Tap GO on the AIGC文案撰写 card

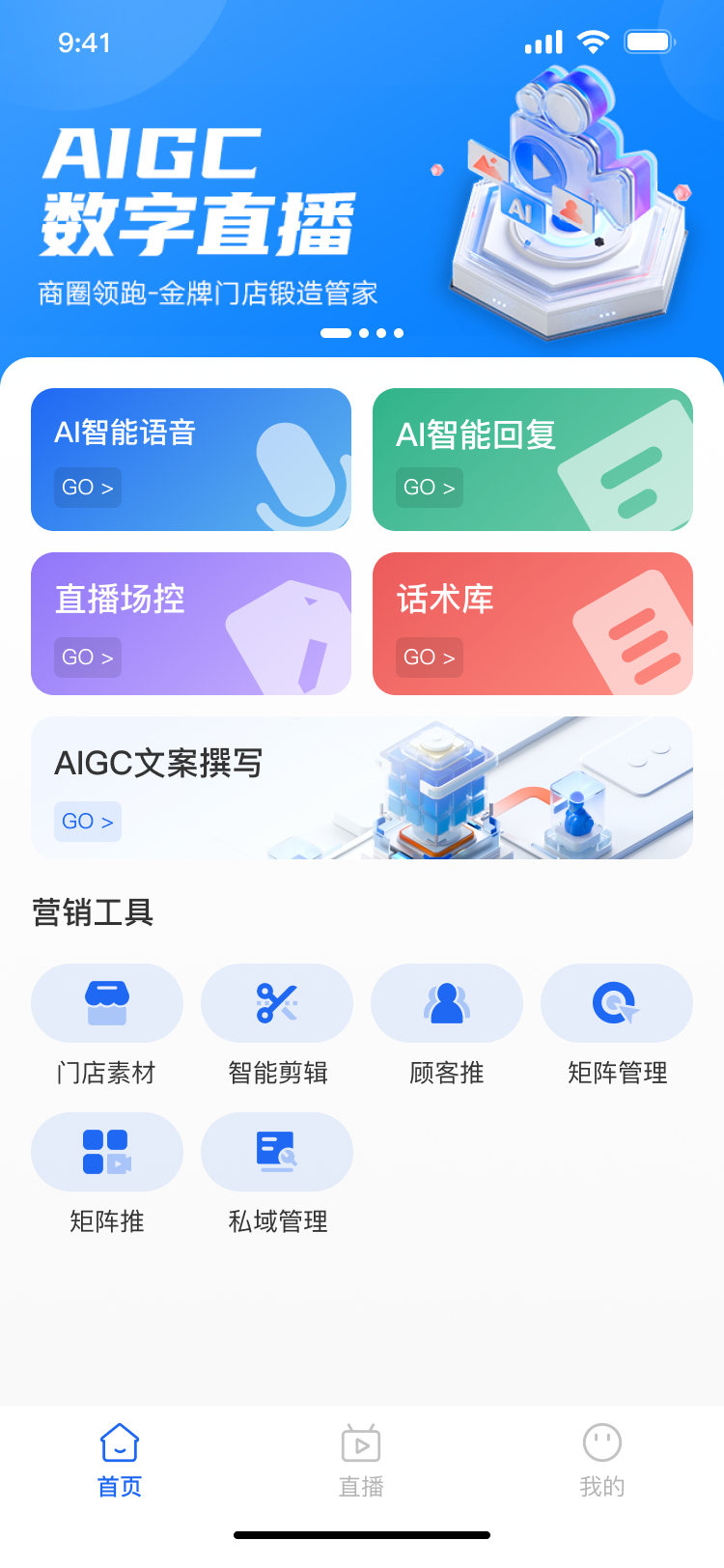pyautogui.click(x=88, y=822)
